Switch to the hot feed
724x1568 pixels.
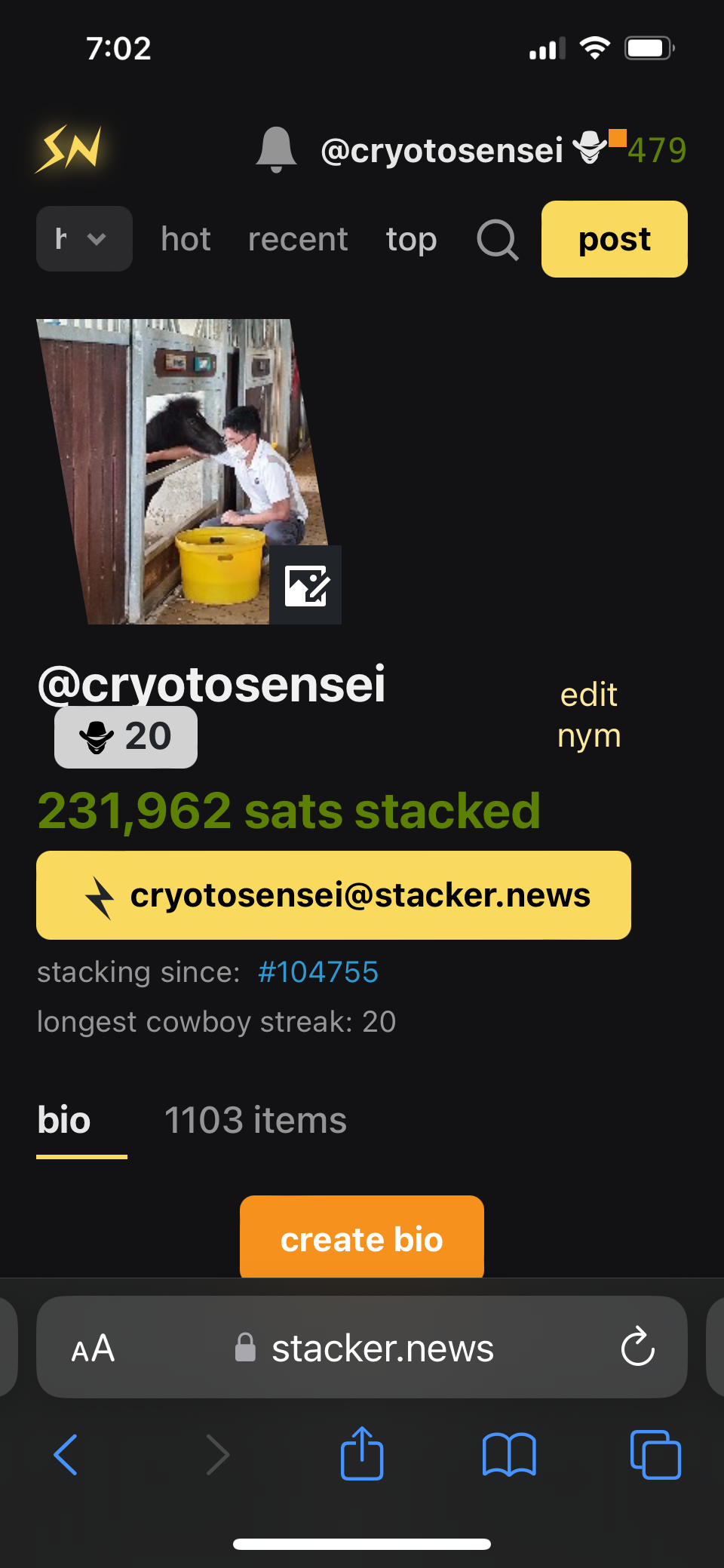(186, 239)
